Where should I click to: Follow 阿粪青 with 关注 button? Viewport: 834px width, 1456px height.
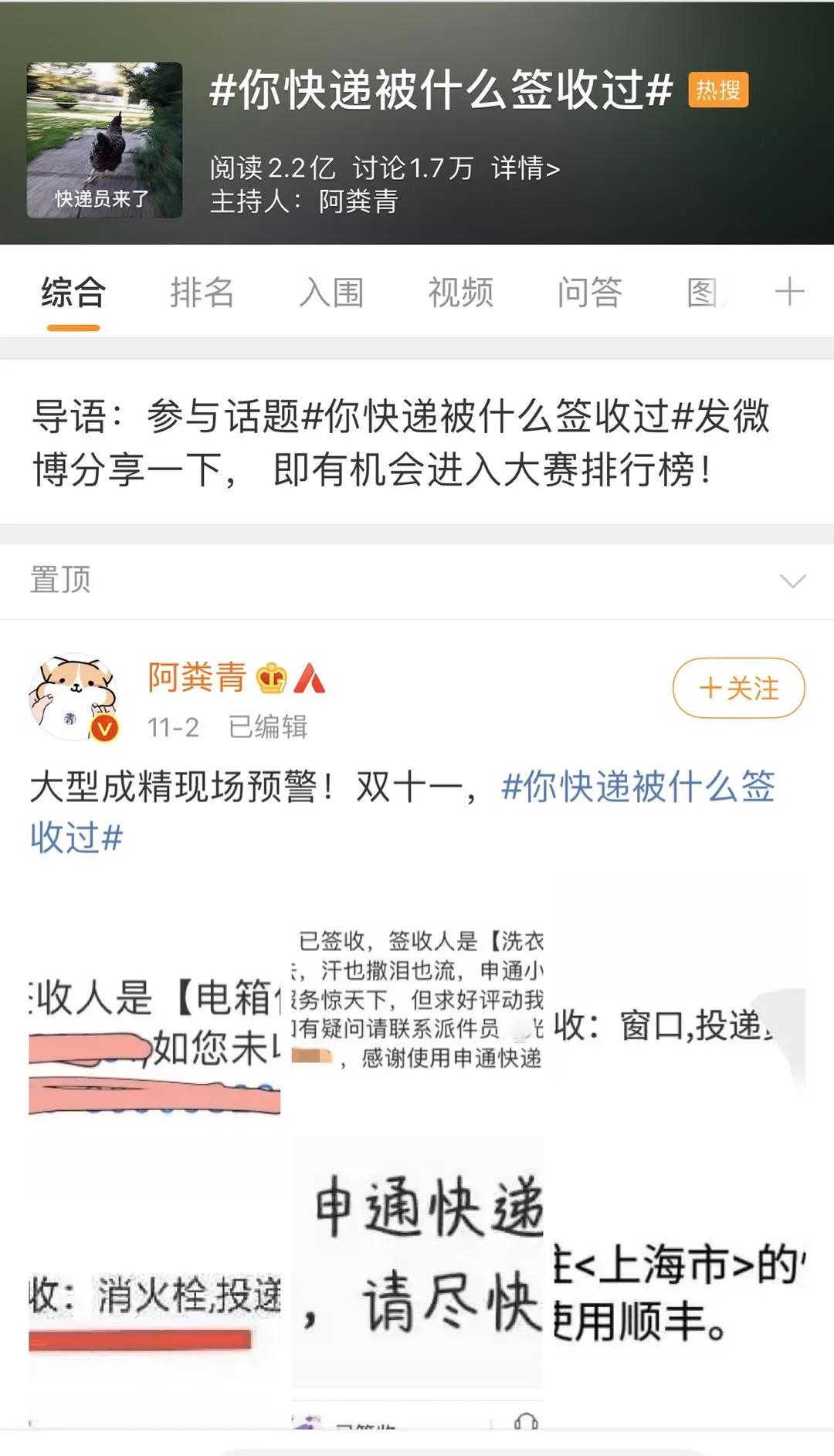[x=738, y=687]
